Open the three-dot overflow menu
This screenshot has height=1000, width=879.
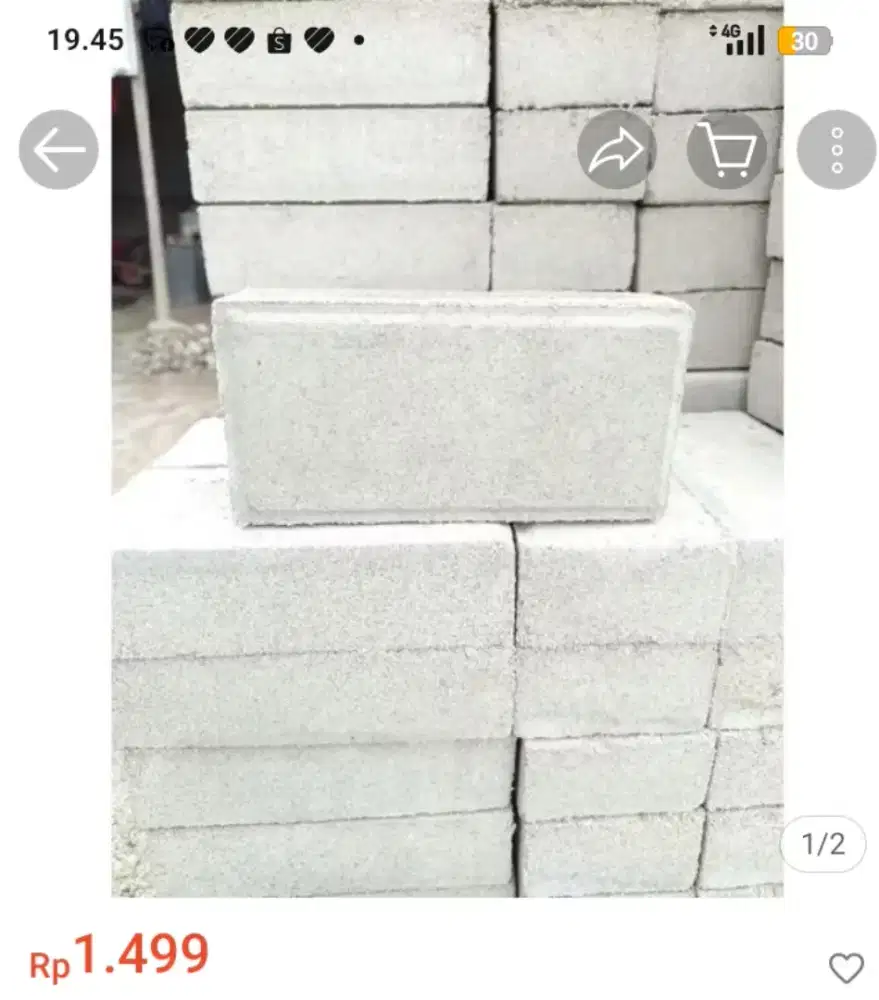point(836,150)
